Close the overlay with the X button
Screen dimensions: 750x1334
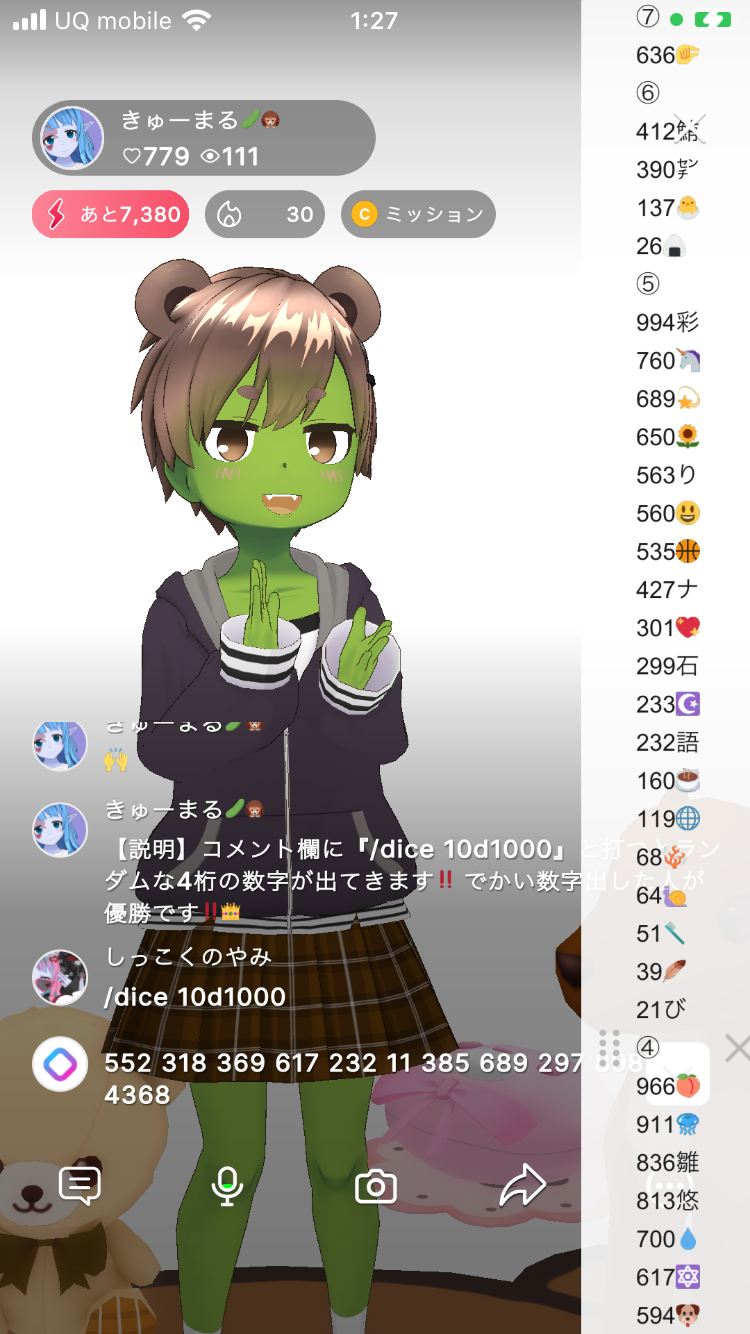pyautogui.click(x=737, y=1048)
